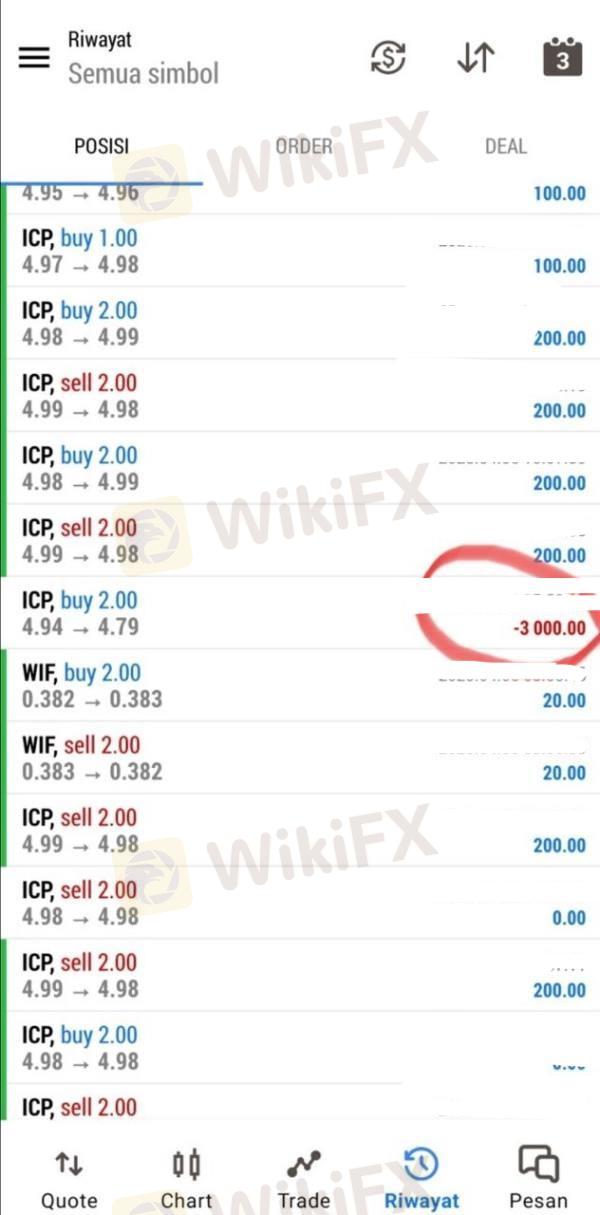This screenshot has width=600, height=1215.
Task: Go to the Quote tab
Action: 69,1180
